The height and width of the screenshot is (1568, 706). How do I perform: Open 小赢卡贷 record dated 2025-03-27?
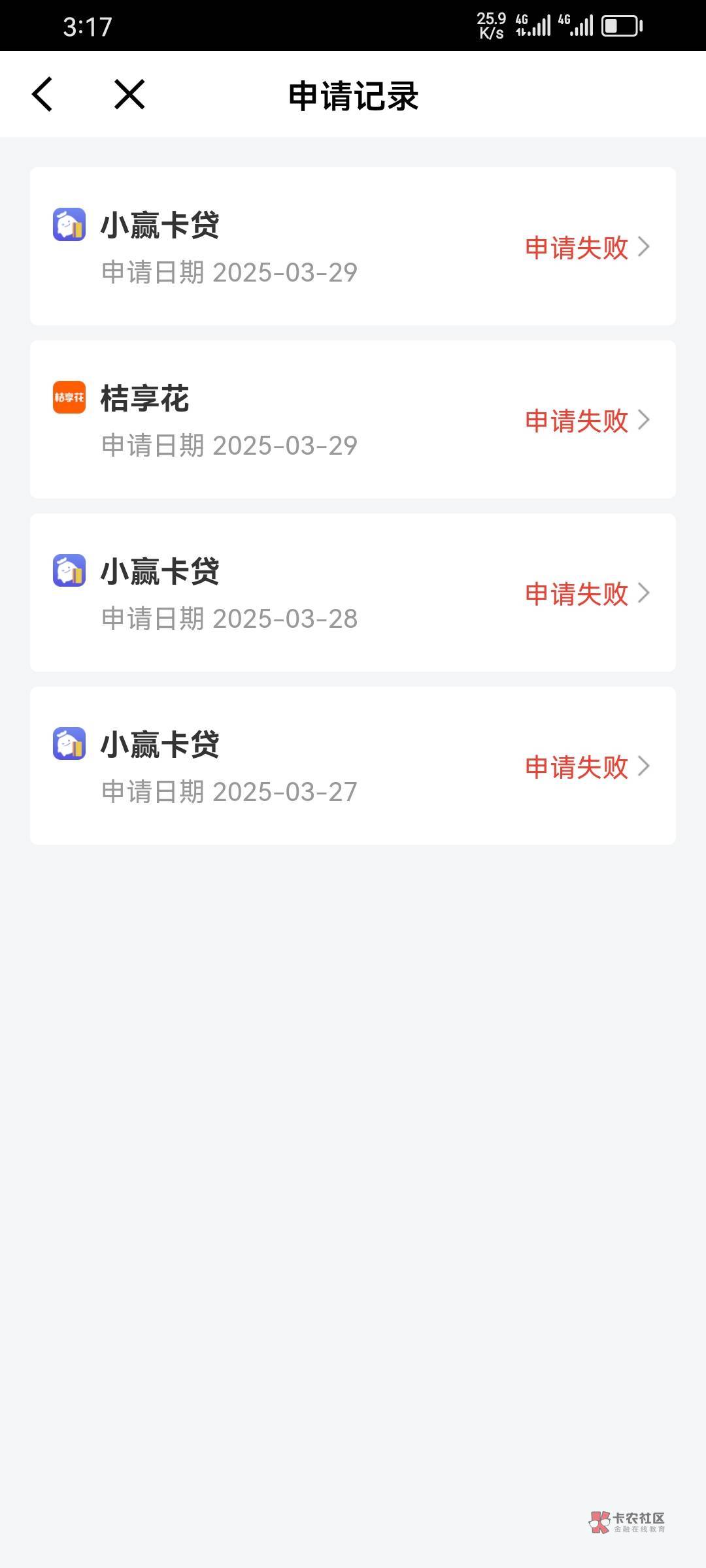pyautogui.click(x=353, y=766)
